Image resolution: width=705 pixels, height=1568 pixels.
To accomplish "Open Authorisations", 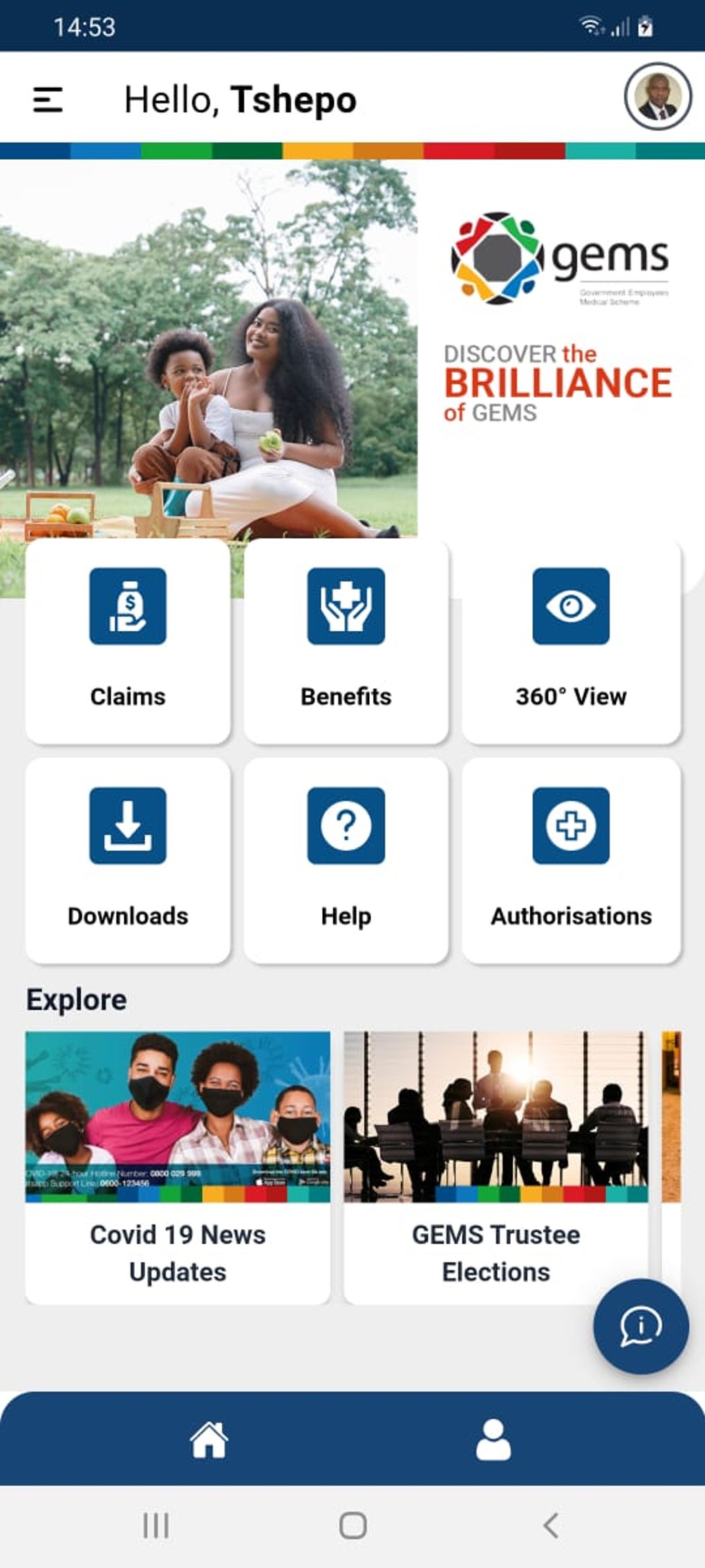I will click(571, 860).
